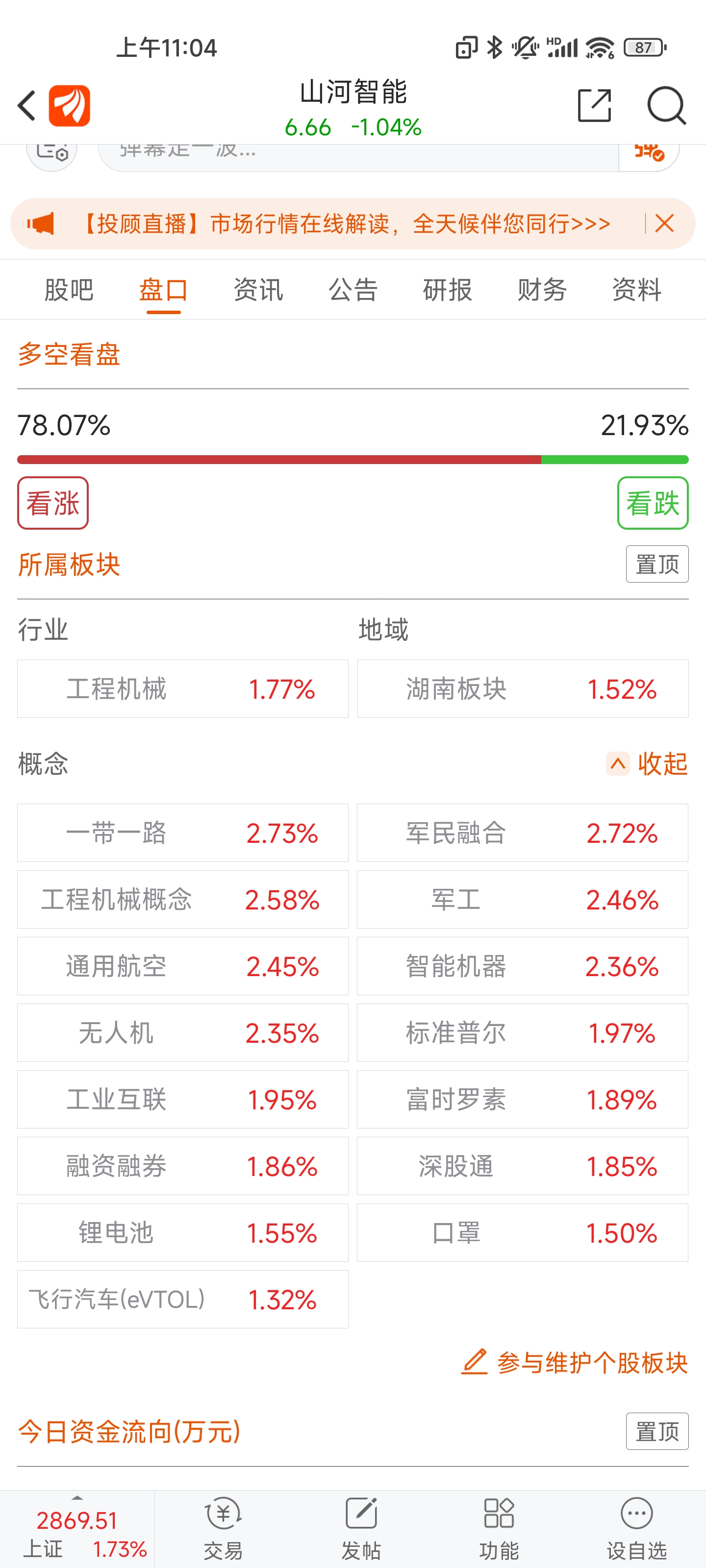Switch to the 股吧 tab
The height and width of the screenshot is (1568, 706).
pos(69,290)
